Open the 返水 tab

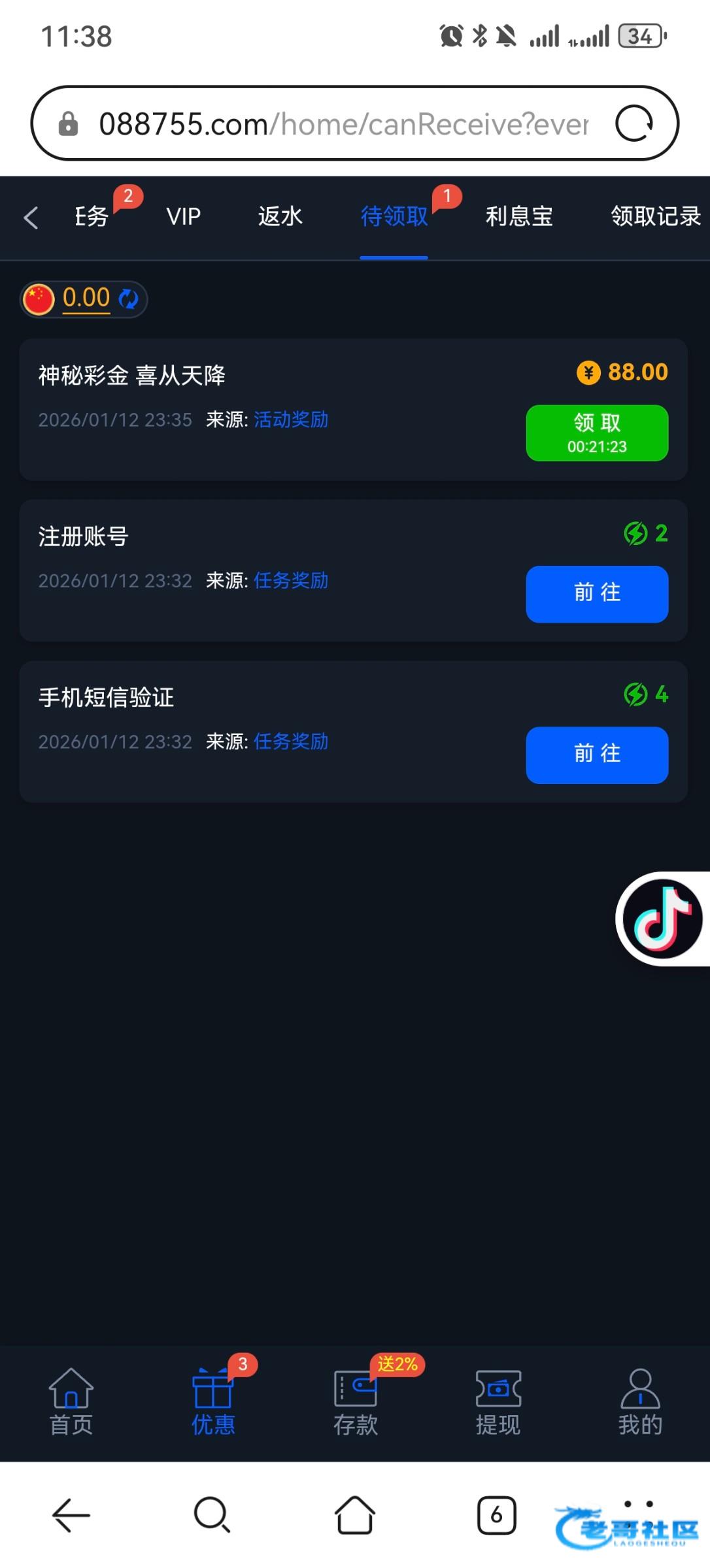[280, 216]
